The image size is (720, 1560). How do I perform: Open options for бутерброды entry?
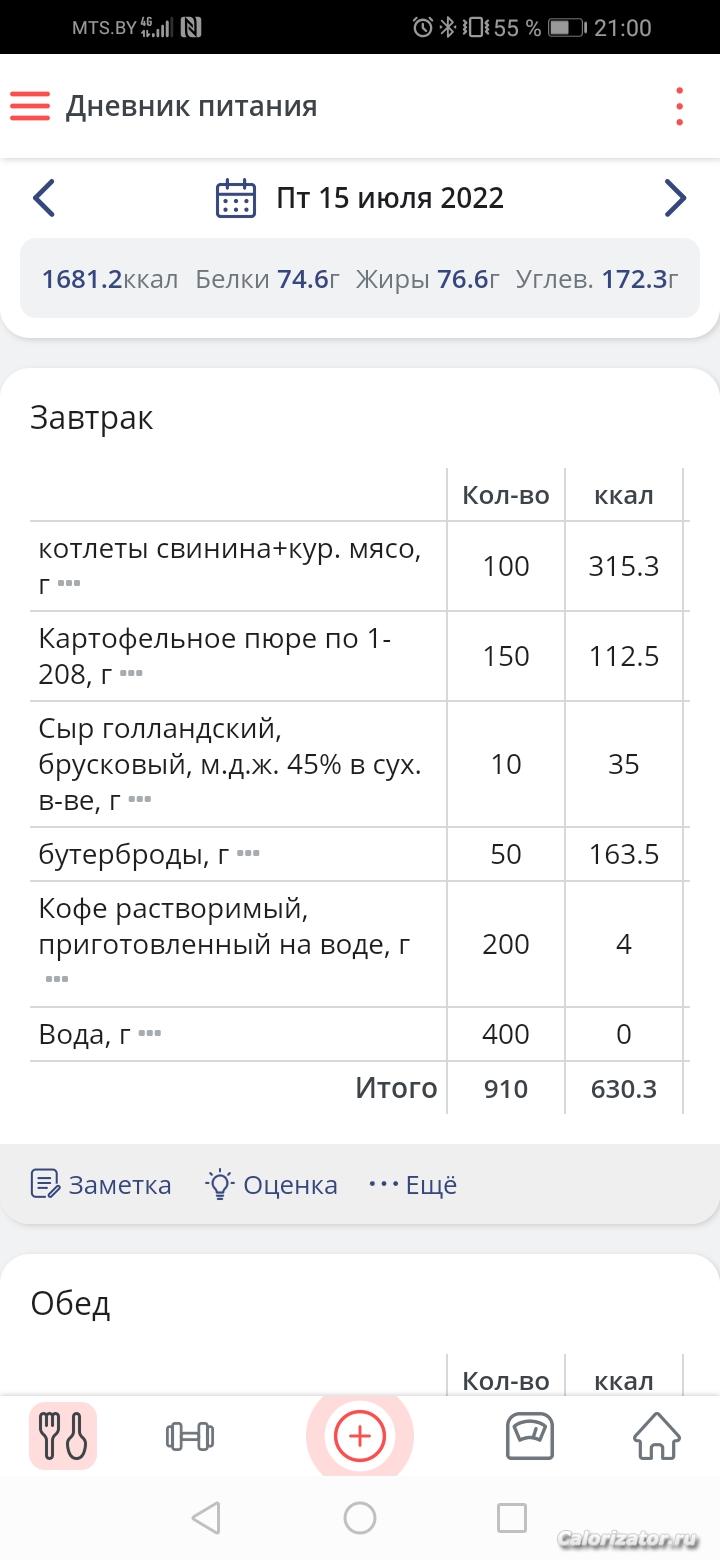(248, 853)
